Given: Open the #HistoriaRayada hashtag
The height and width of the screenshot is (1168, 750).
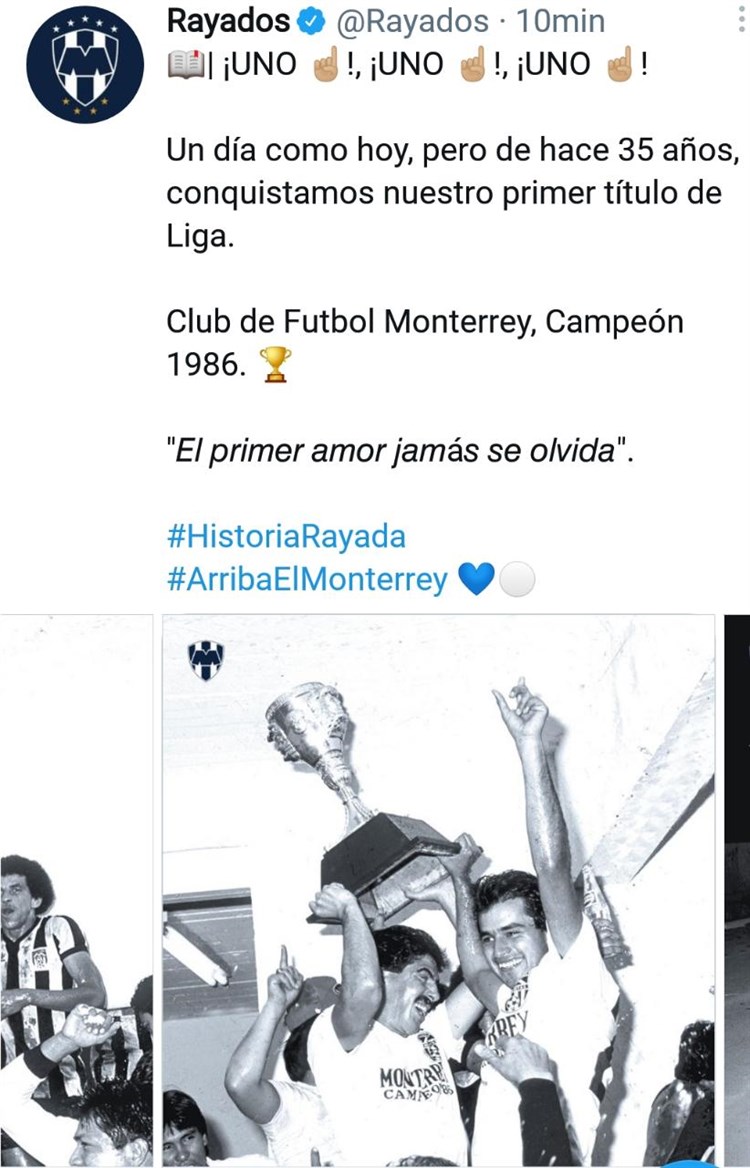Looking at the screenshot, I should (x=286, y=536).
